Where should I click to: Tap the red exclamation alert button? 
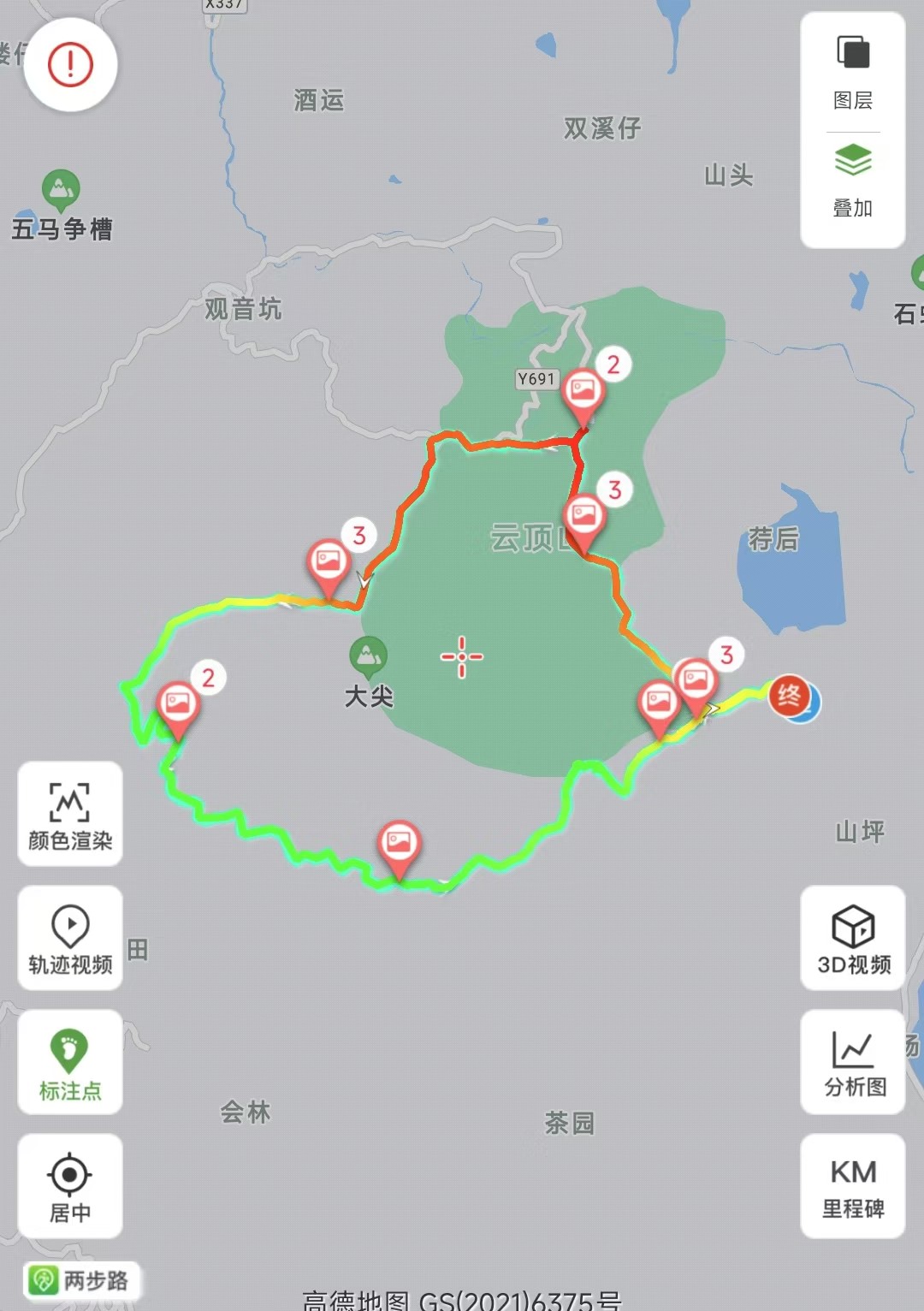click(x=70, y=65)
